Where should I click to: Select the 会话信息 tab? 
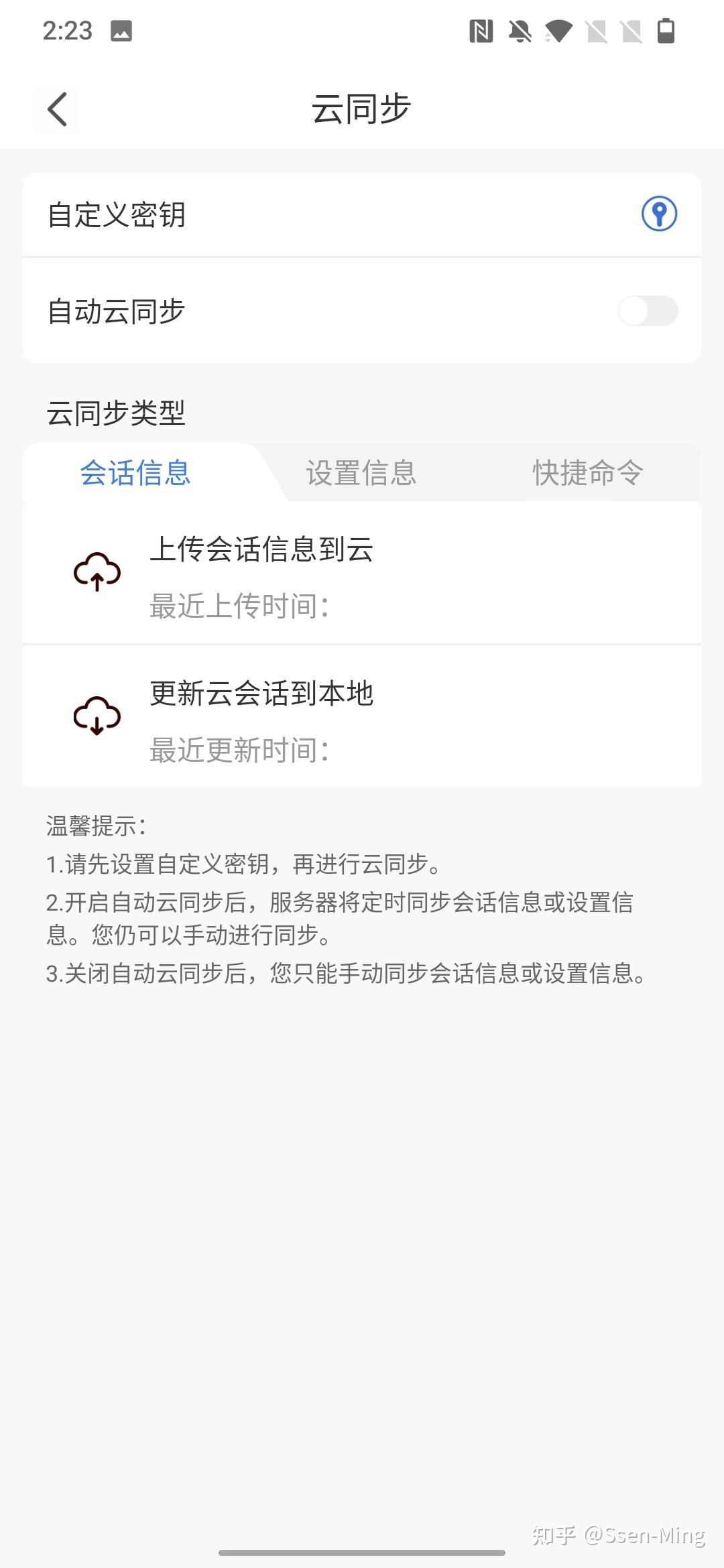coord(136,473)
